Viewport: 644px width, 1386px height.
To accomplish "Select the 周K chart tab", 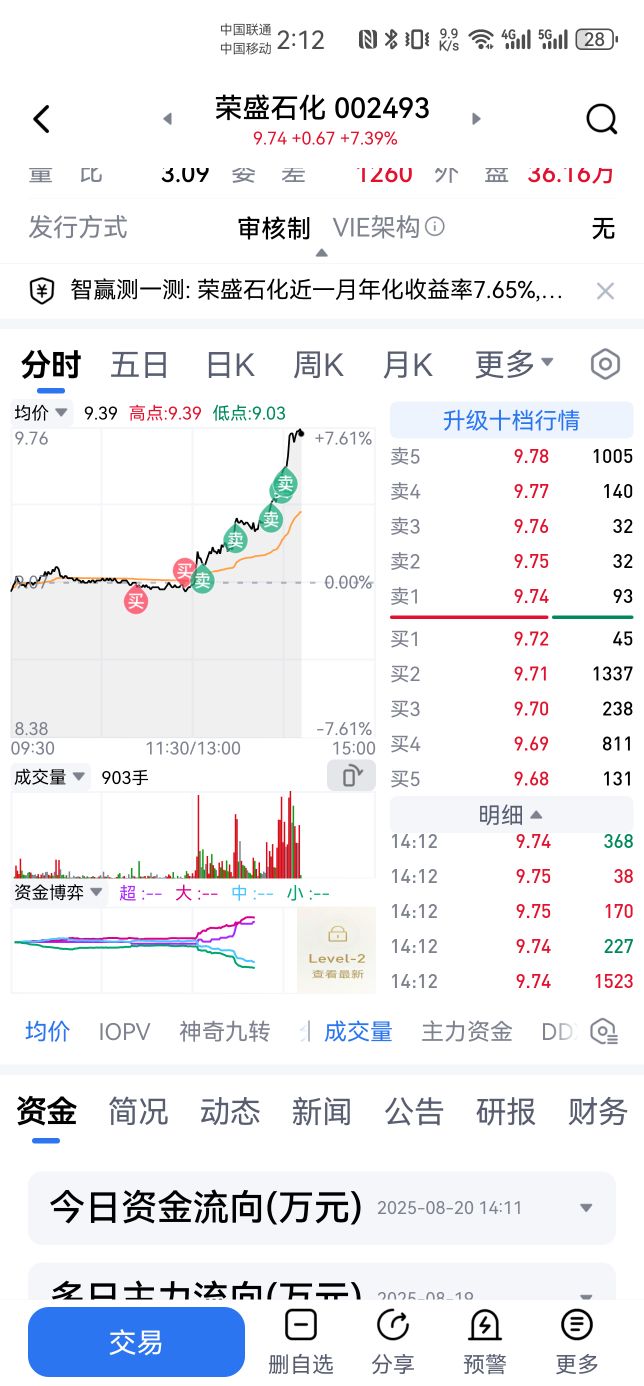I will click(318, 365).
